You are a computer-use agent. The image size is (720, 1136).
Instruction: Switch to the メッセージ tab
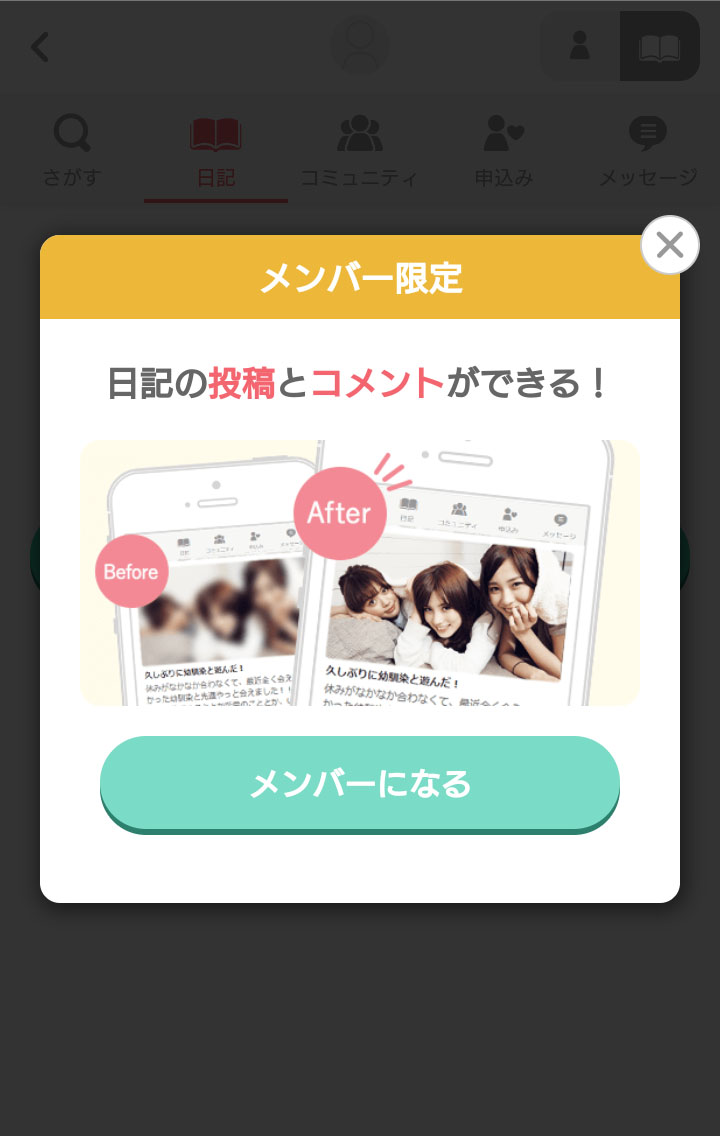pyautogui.click(x=647, y=152)
